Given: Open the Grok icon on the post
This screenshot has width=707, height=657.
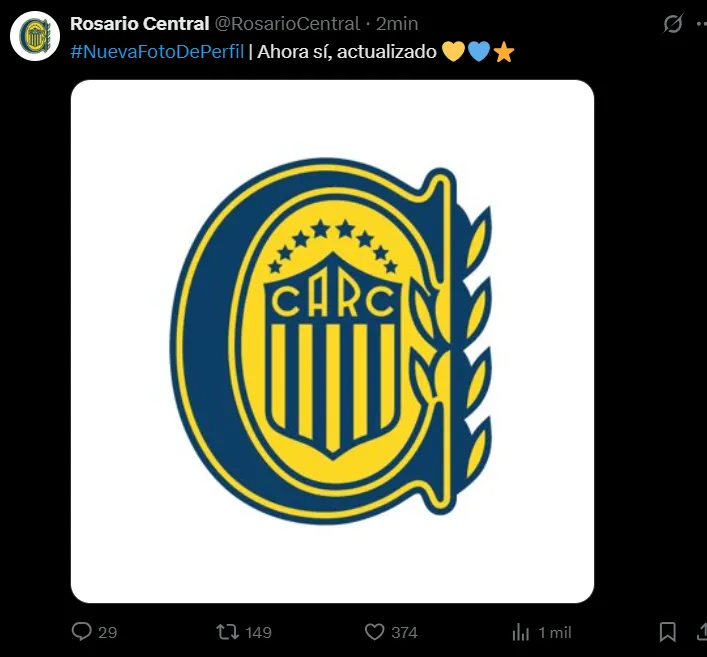Looking at the screenshot, I should pos(673,24).
